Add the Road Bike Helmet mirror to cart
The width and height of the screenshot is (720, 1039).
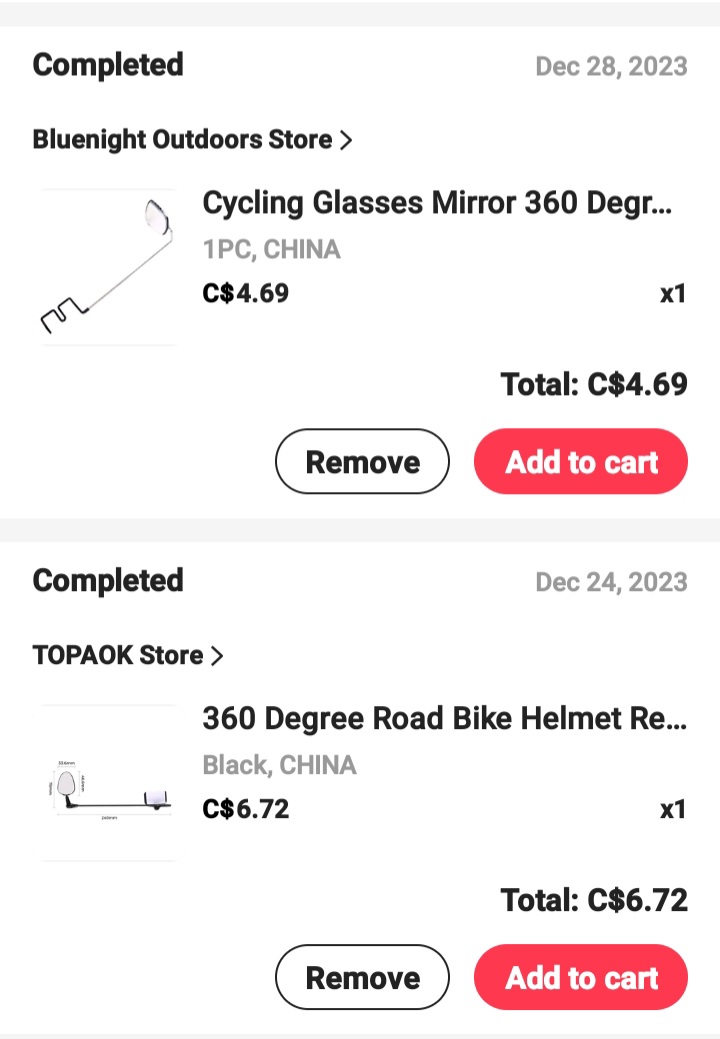point(580,977)
